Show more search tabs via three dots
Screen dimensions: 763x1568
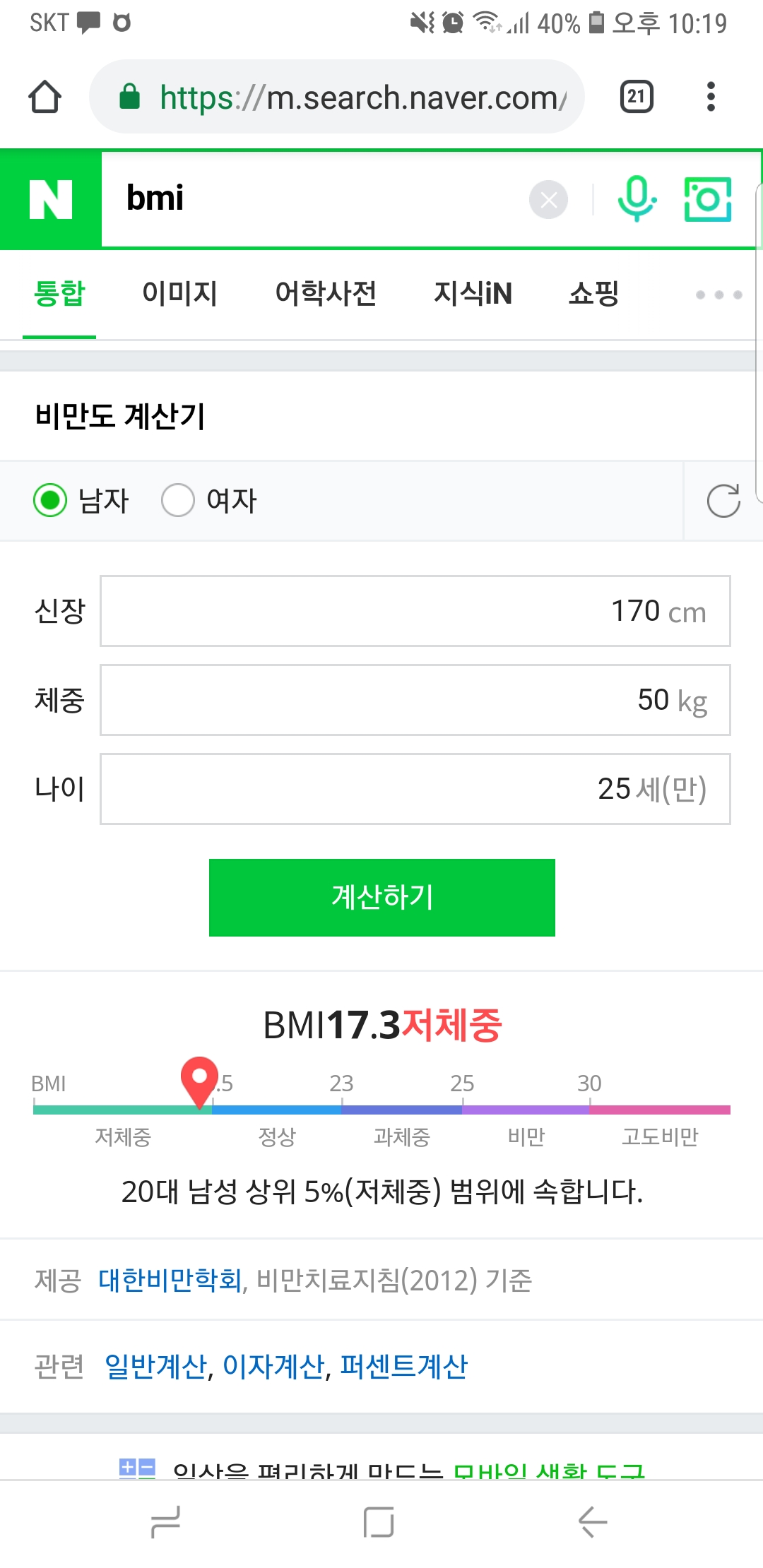[x=718, y=295]
